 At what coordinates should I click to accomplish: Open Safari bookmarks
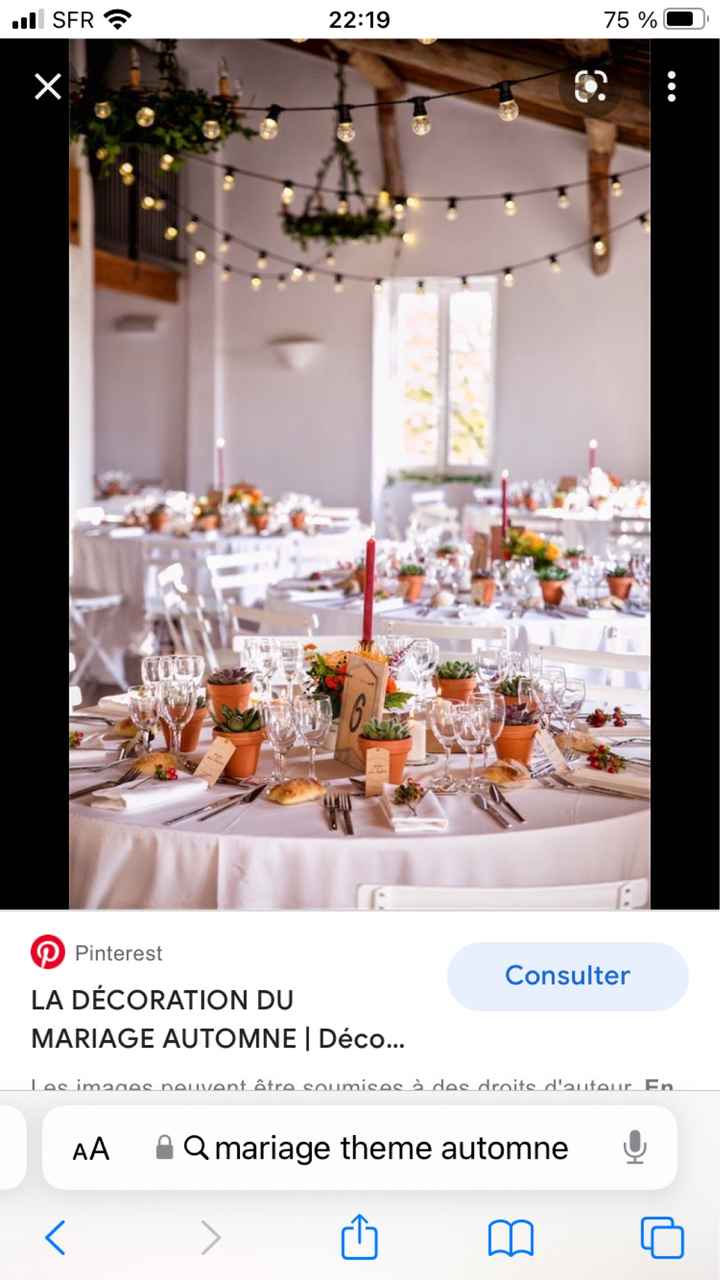click(510, 1238)
